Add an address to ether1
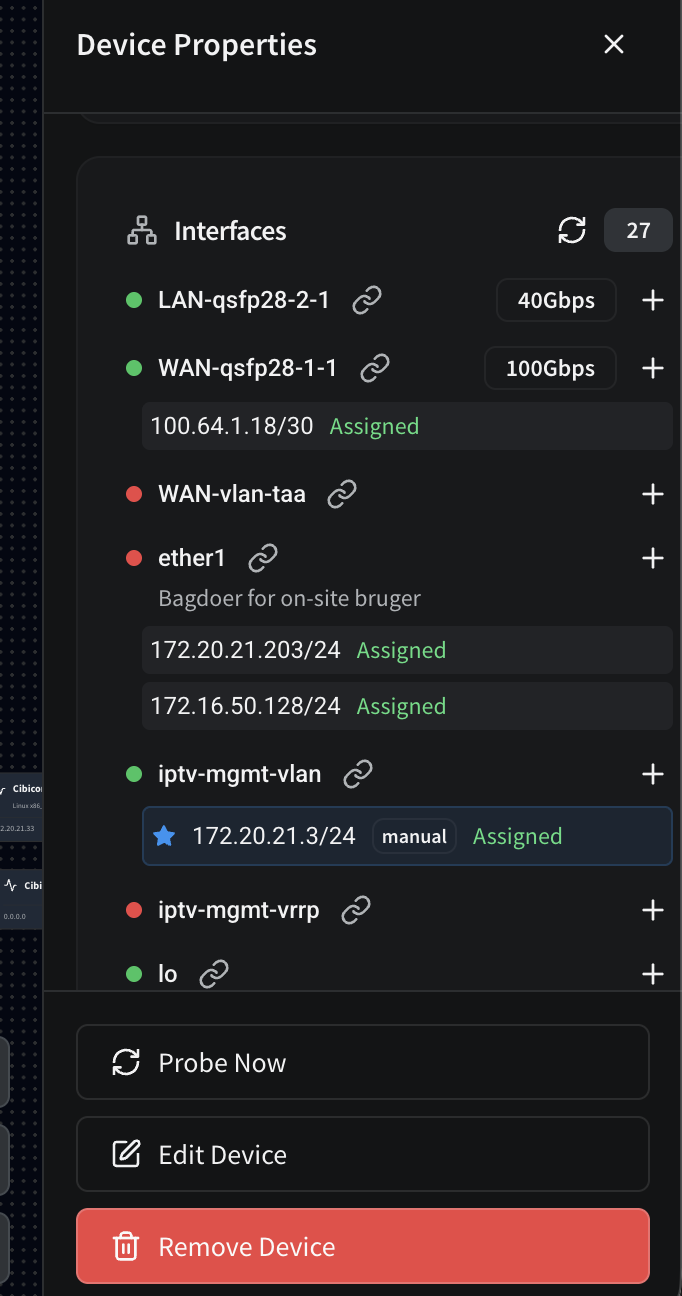The image size is (682, 1296). 653,558
